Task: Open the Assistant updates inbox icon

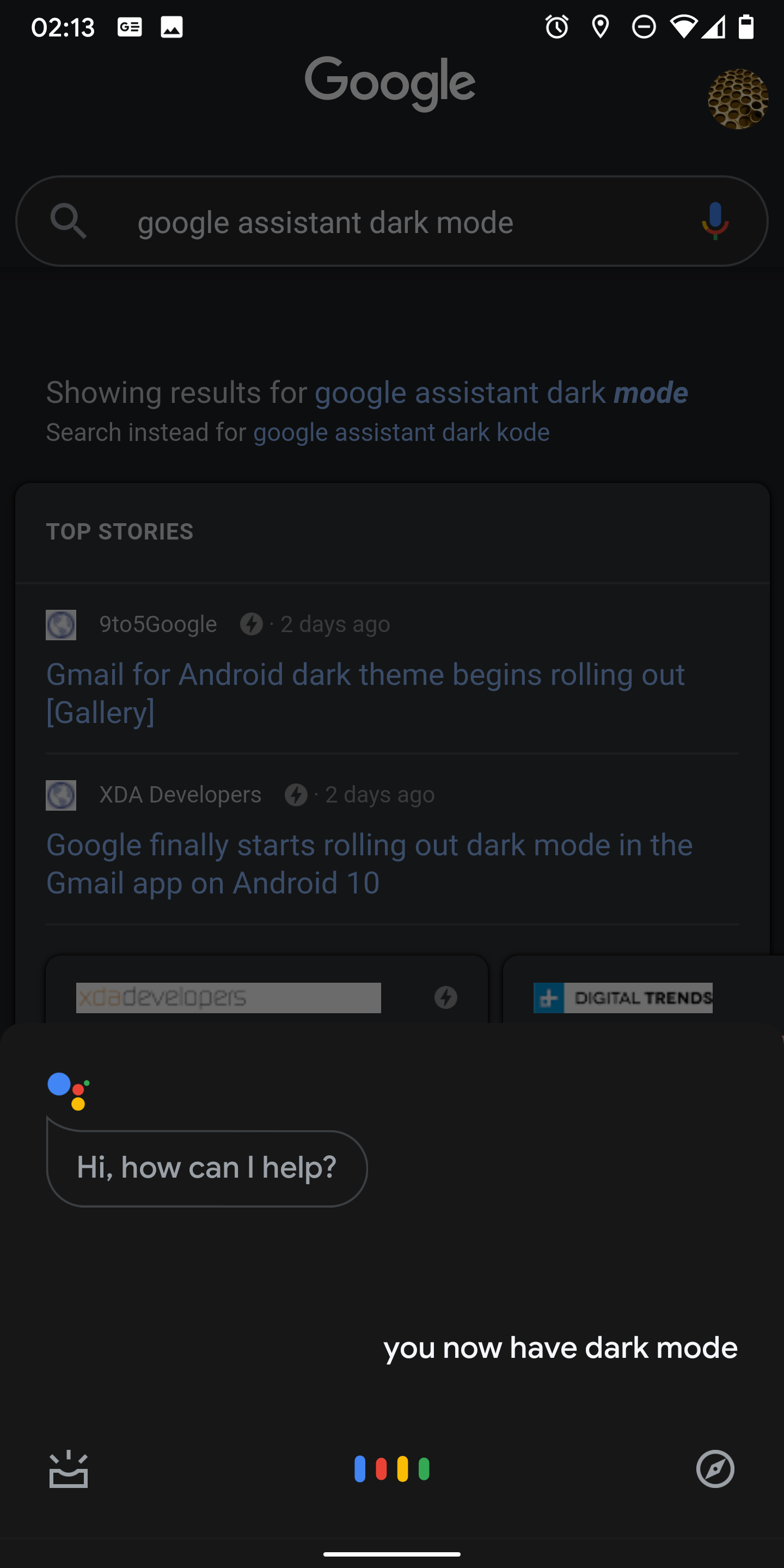Action: pos(68,1469)
